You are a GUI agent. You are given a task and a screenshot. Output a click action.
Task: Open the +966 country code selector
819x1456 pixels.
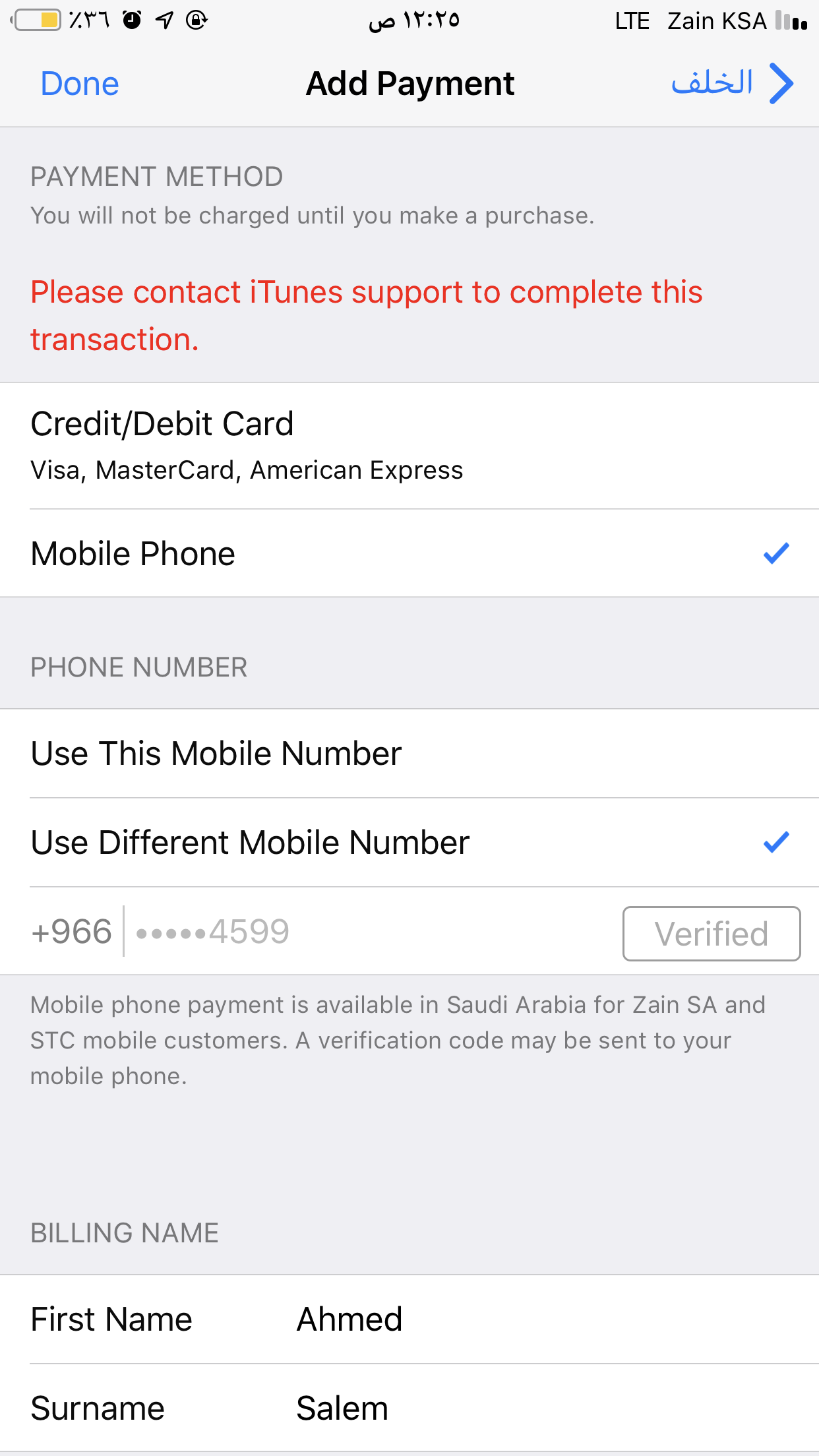71,931
